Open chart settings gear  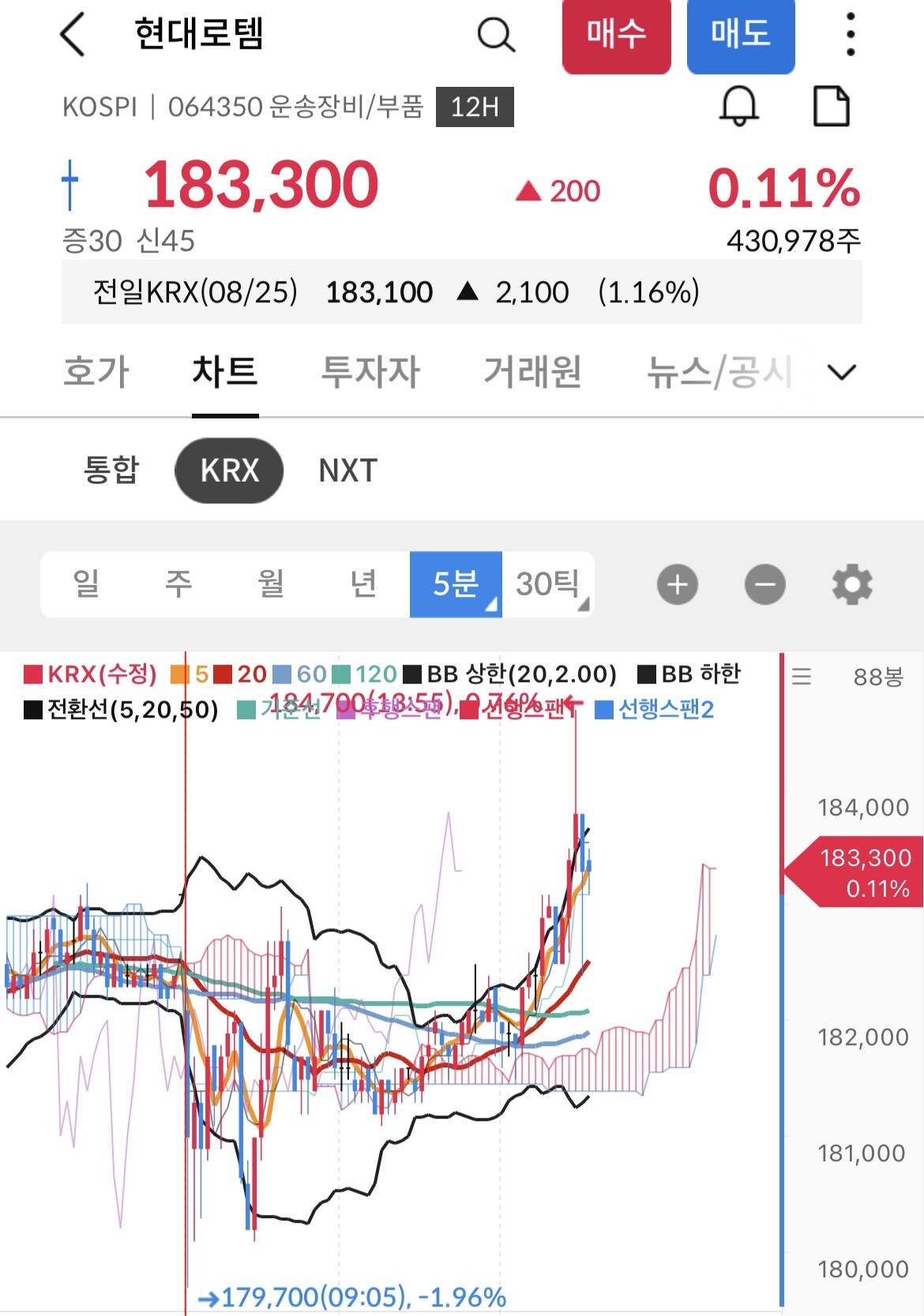pos(852,585)
